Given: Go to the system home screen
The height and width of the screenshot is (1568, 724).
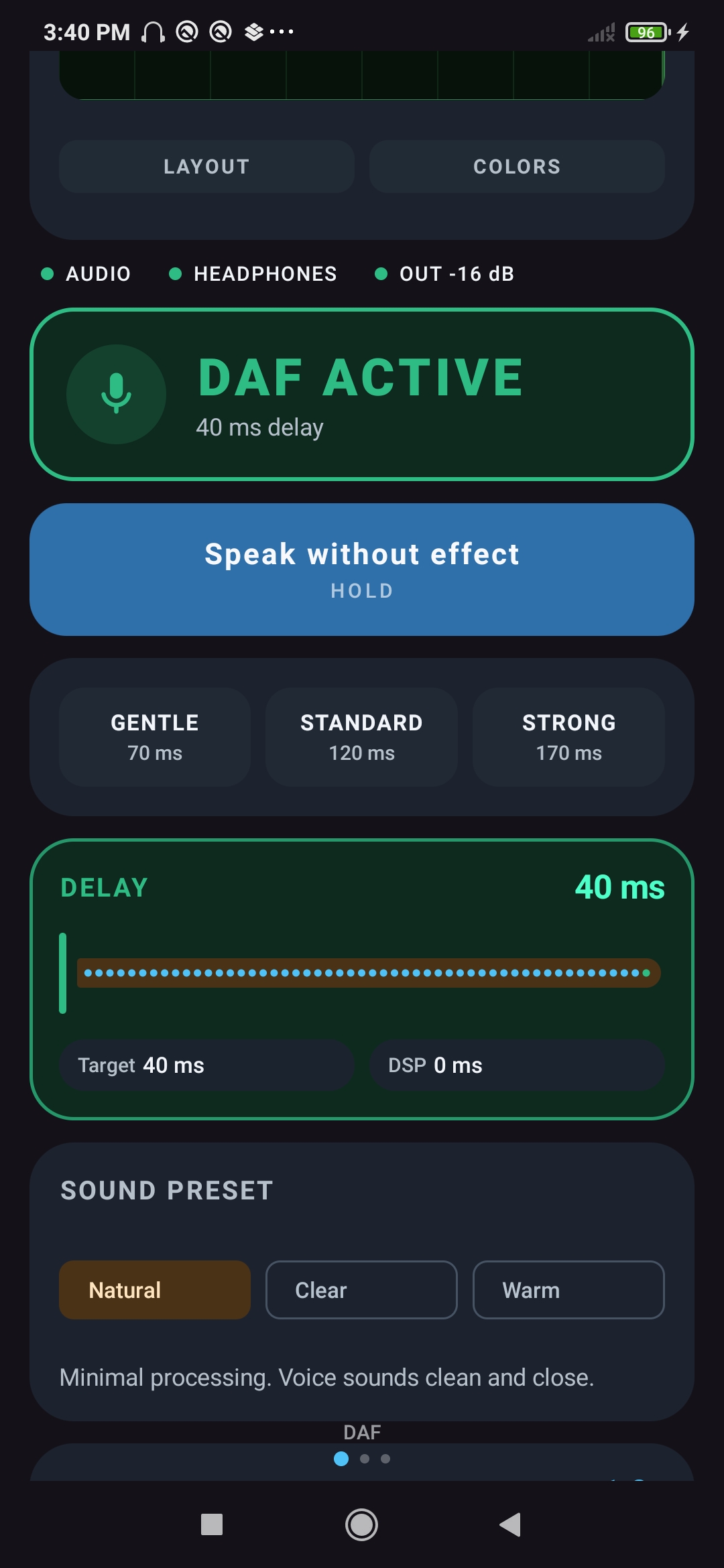Looking at the screenshot, I should tap(361, 1525).
